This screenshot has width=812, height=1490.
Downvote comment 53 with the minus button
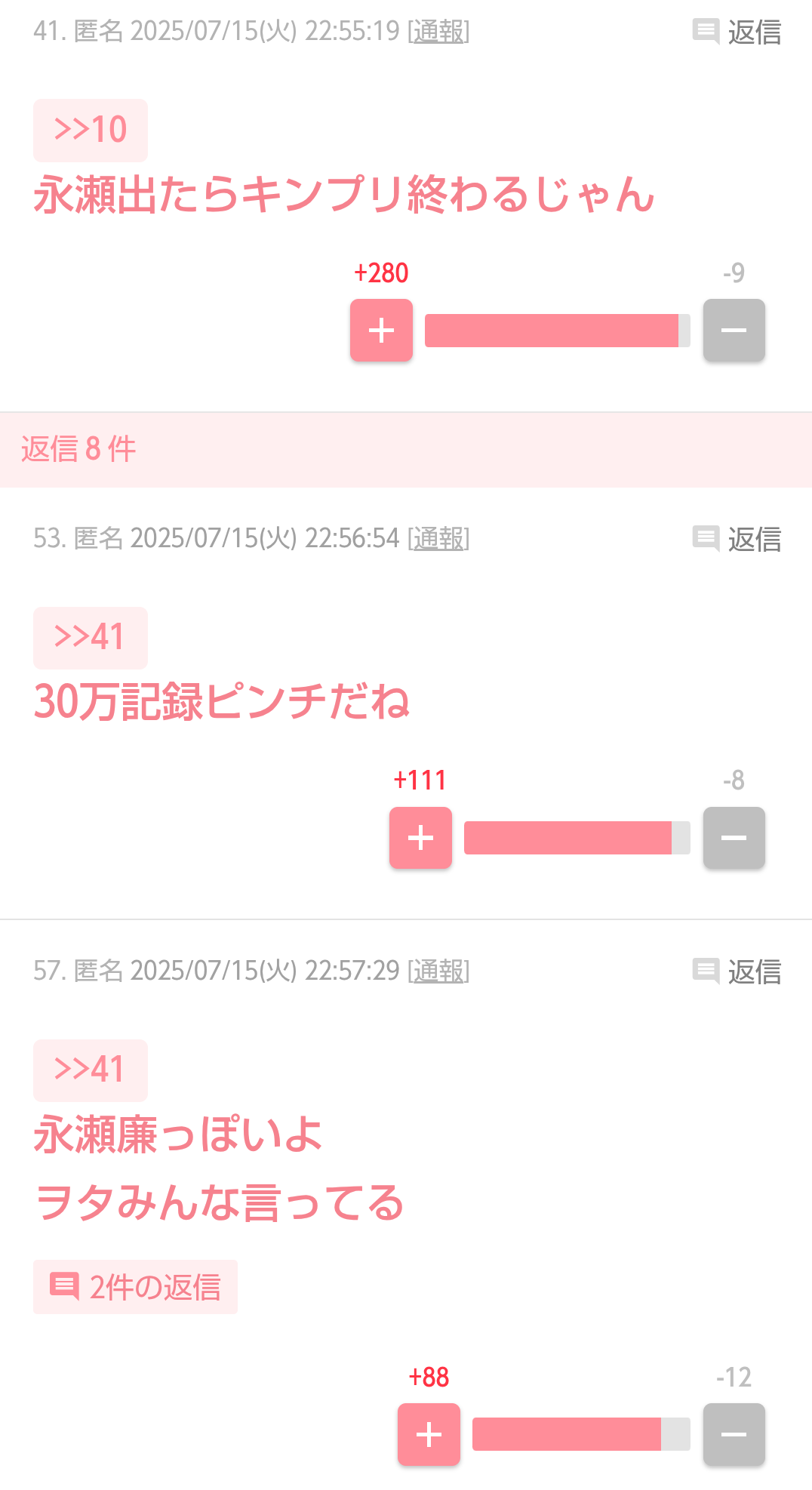[734, 838]
